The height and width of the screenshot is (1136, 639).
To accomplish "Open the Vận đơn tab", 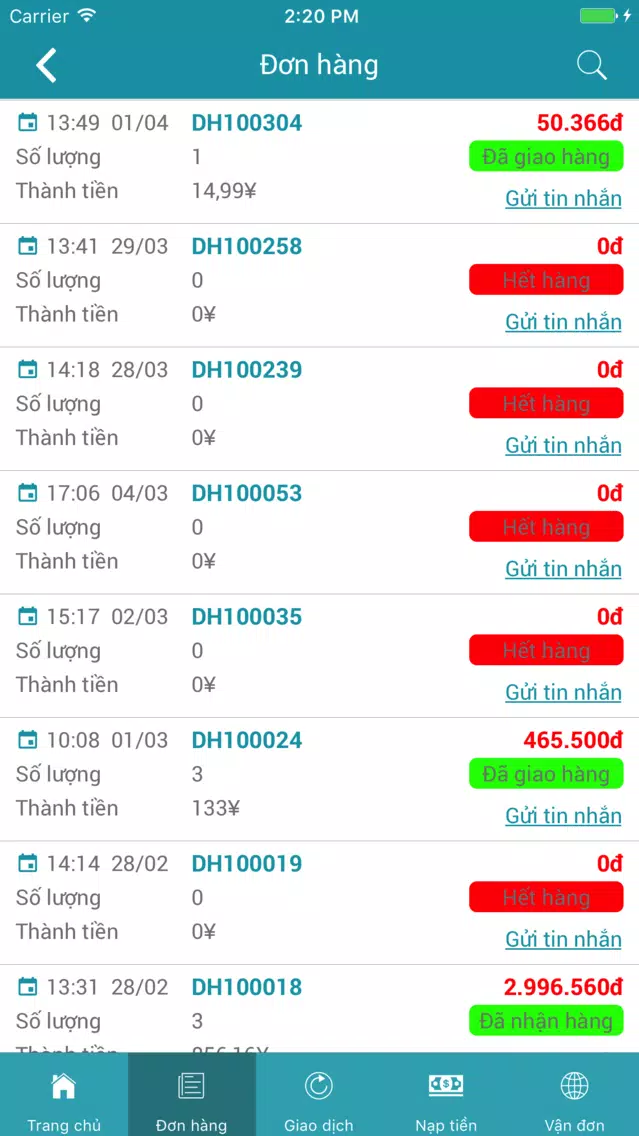I will [x=575, y=1094].
